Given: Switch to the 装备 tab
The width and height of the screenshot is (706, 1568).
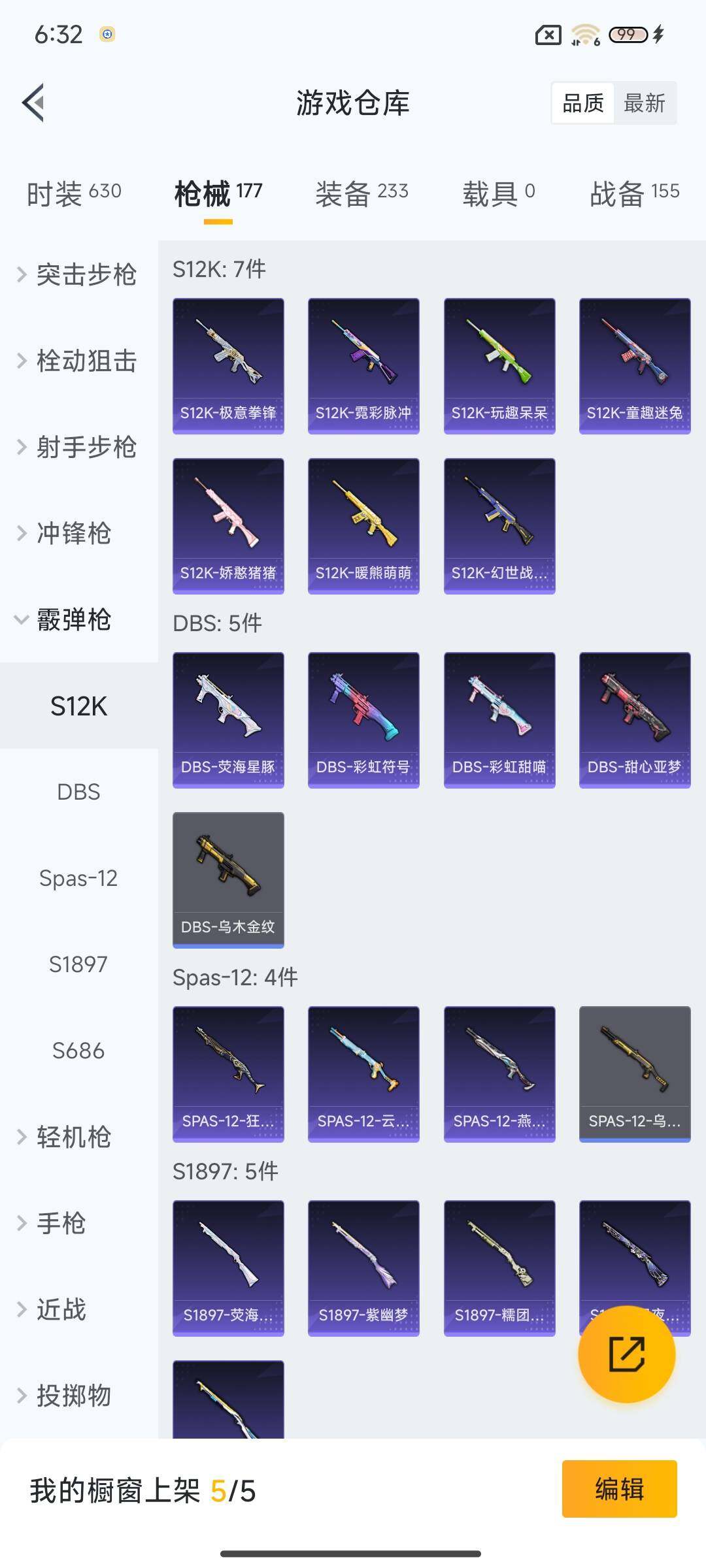Looking at the screenshot, I should (361, 193).
